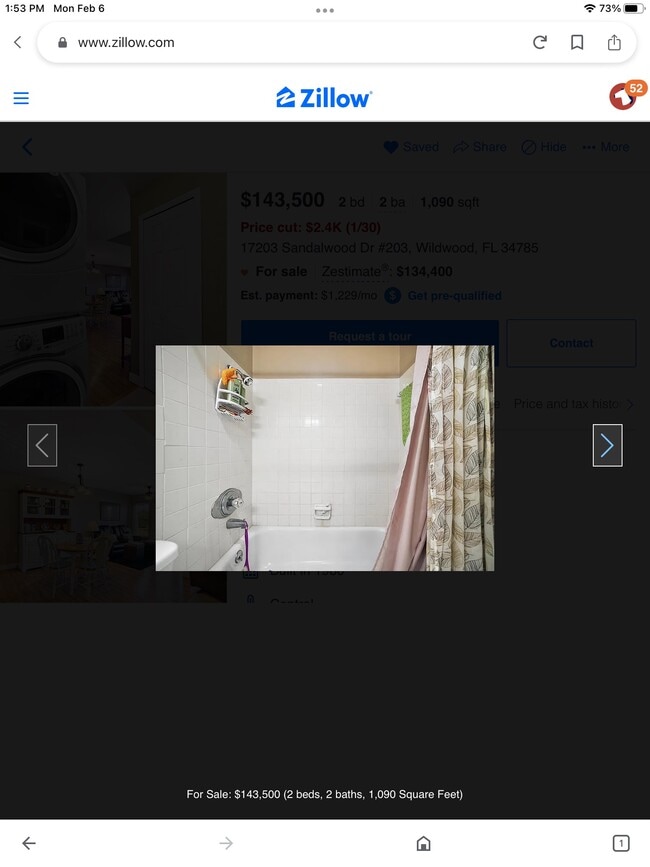Reload the Zillow page
Viewport: 650px width, 867px height.
point(540,42)
